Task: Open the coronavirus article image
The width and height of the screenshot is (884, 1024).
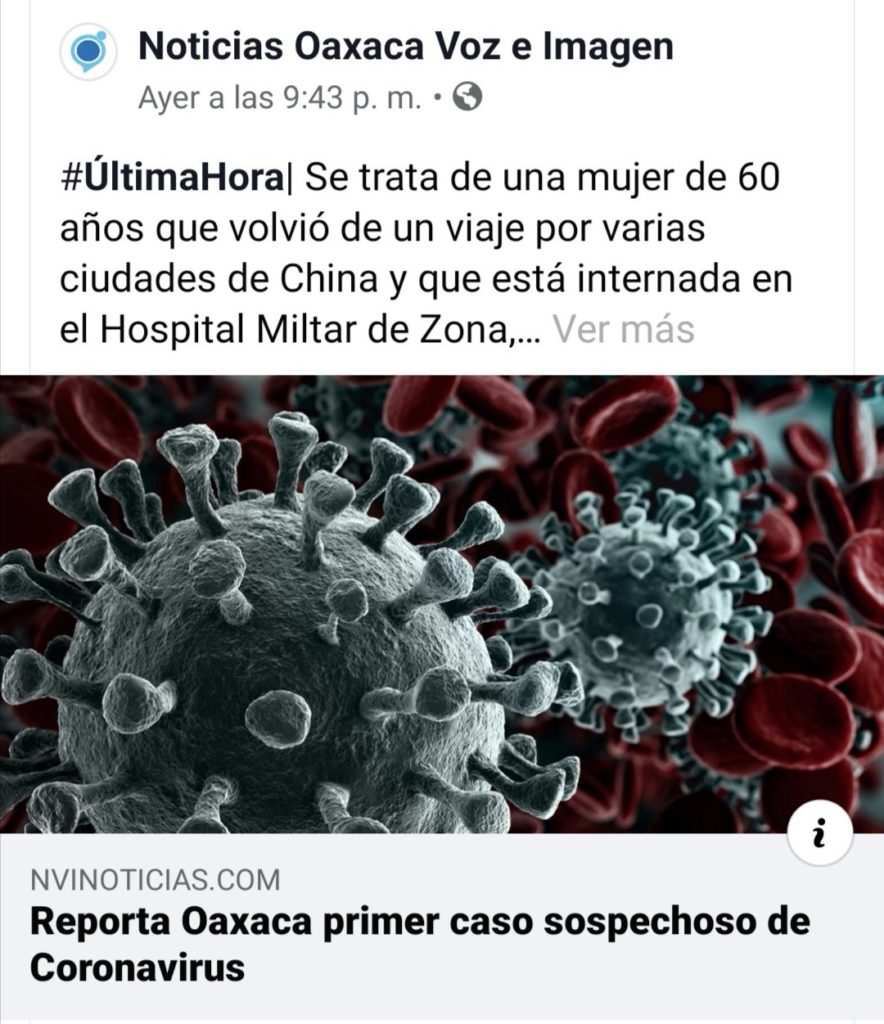Action: (442, 604)
